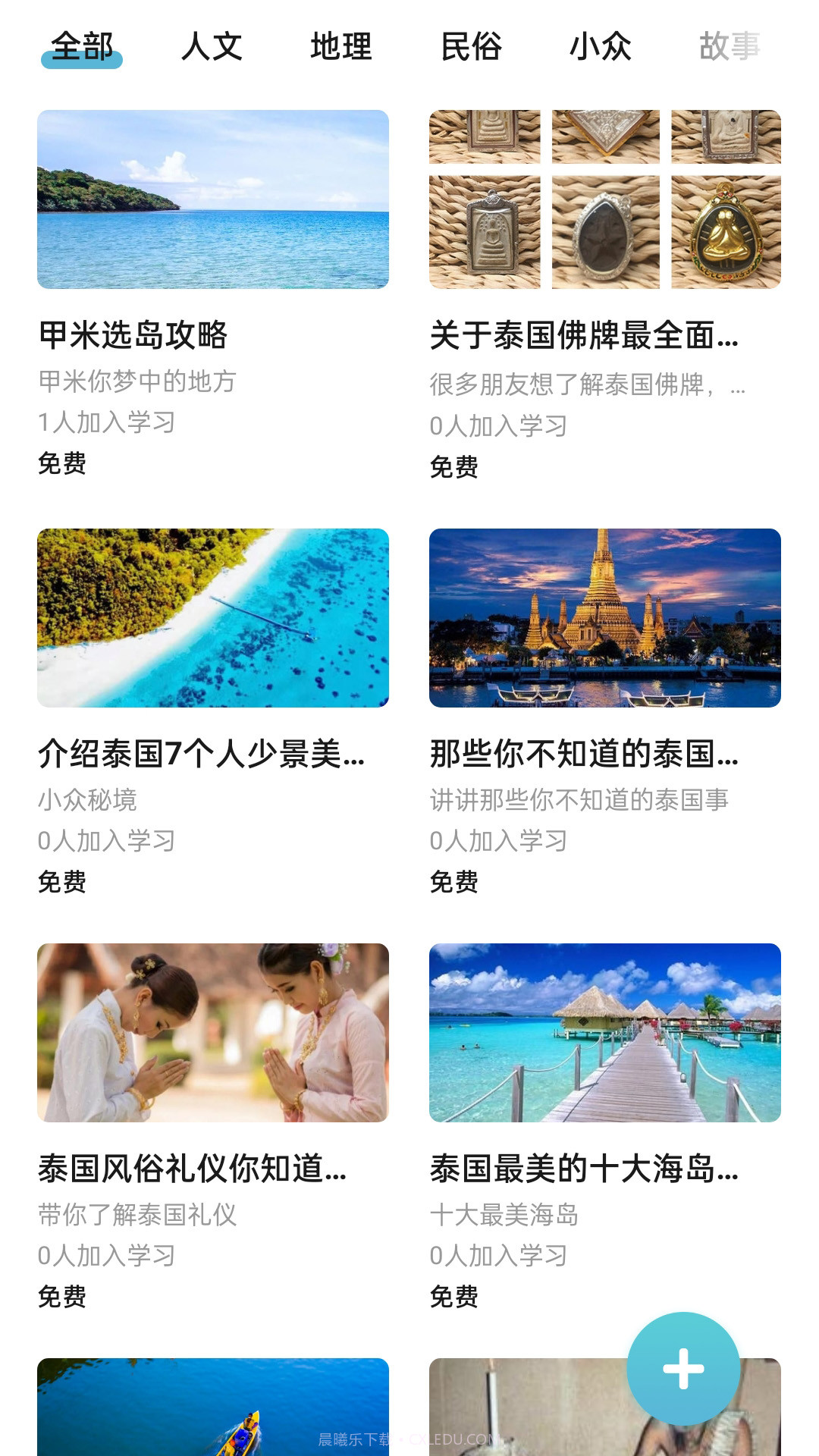Image resolution: width=819 pixels, height=1456 pixels.
Task: Open 泰国最美的十大海岛 course
Action: 584,1172
